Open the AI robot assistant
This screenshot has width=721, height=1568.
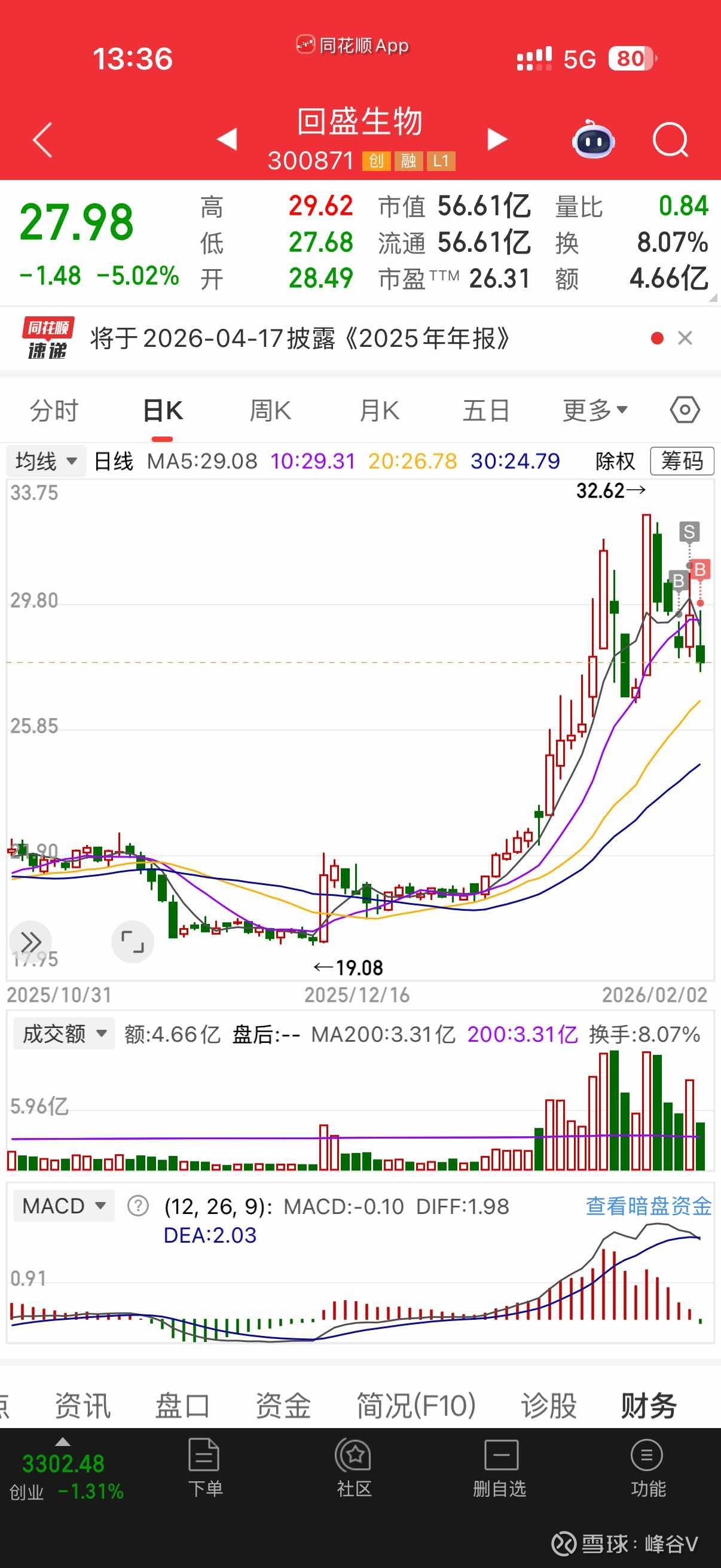pyautogui.click(x=593, y=141)
